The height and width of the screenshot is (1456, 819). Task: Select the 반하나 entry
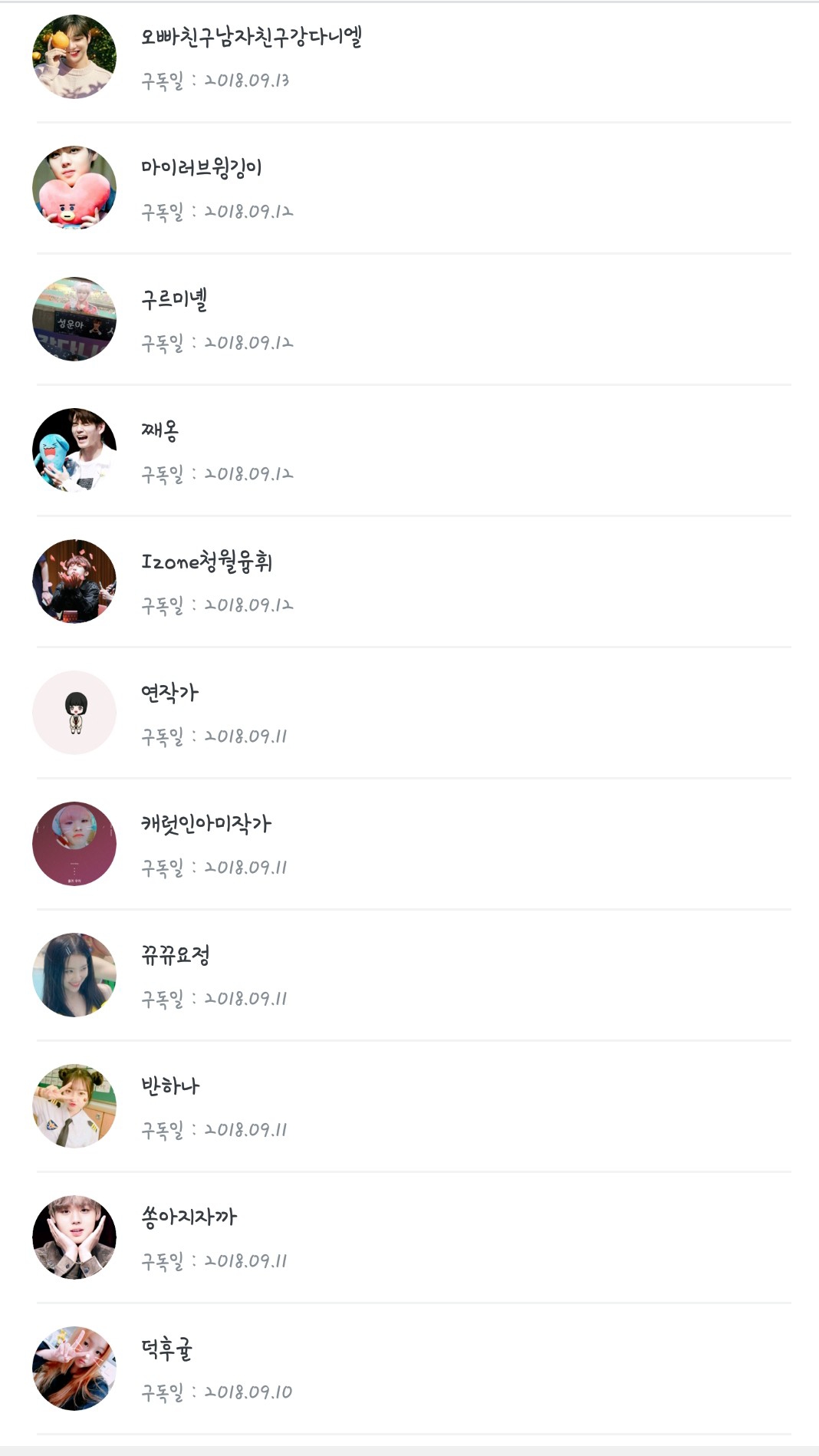coord(170,1086)
